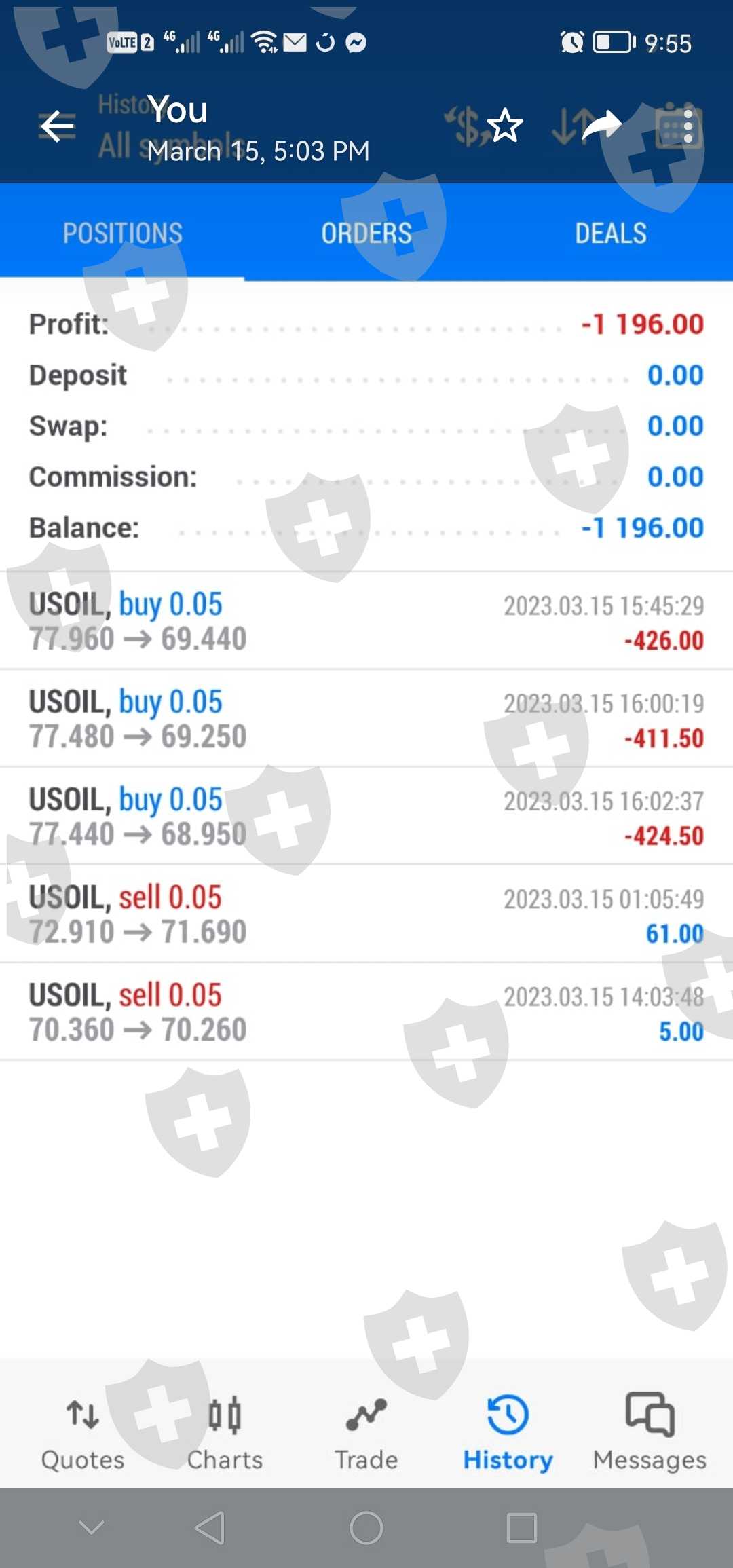Screen dimensions: 733x1568
Task: Go back from the image viewer
Action: pos(57,127)
